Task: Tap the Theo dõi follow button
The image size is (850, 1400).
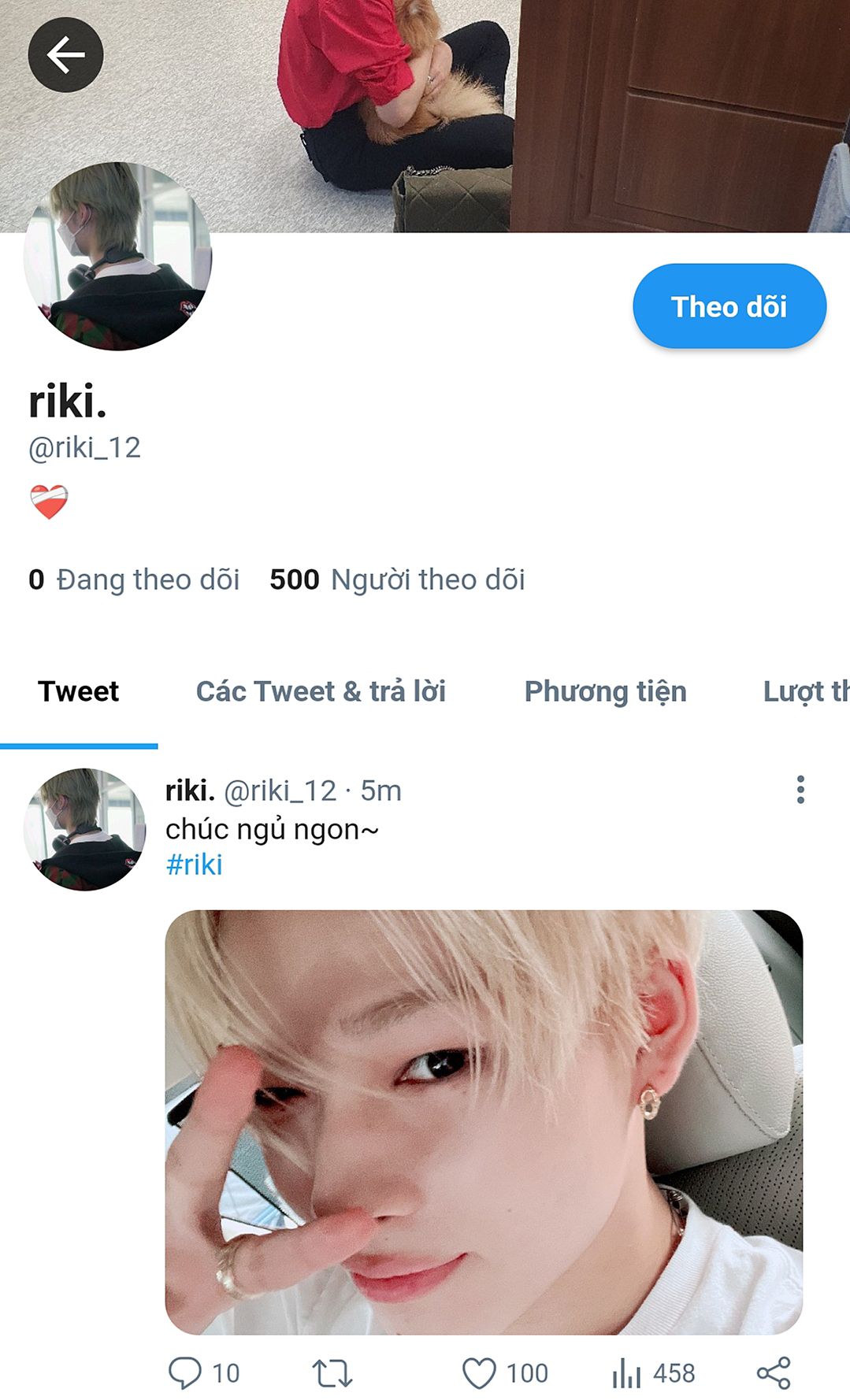Action: pyautogui.click(x=729, y=306)
